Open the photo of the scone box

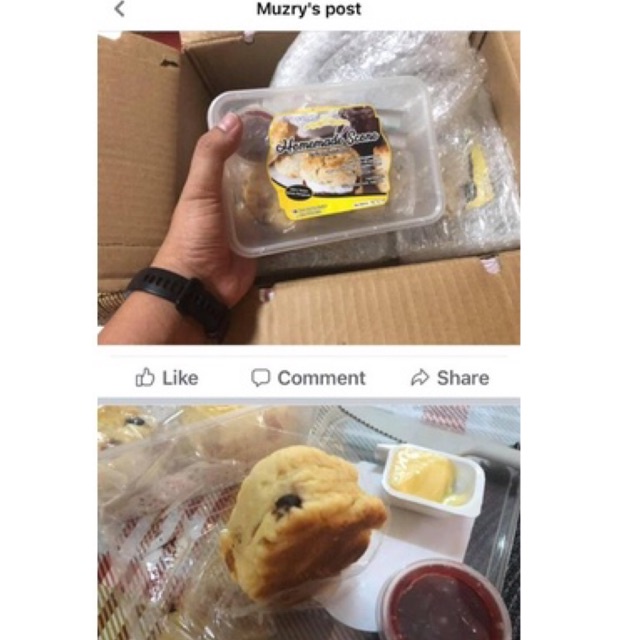[309, 188]
